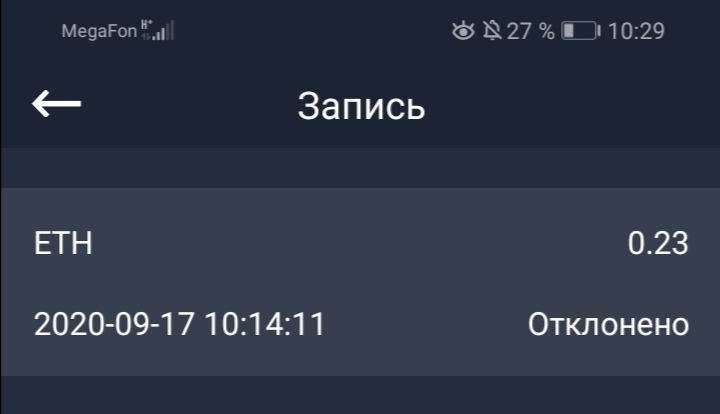Image resolution: width=720 pixels, height=414 pixels.
Task: Go back using the arrow icon
Action: pos(56,104)
